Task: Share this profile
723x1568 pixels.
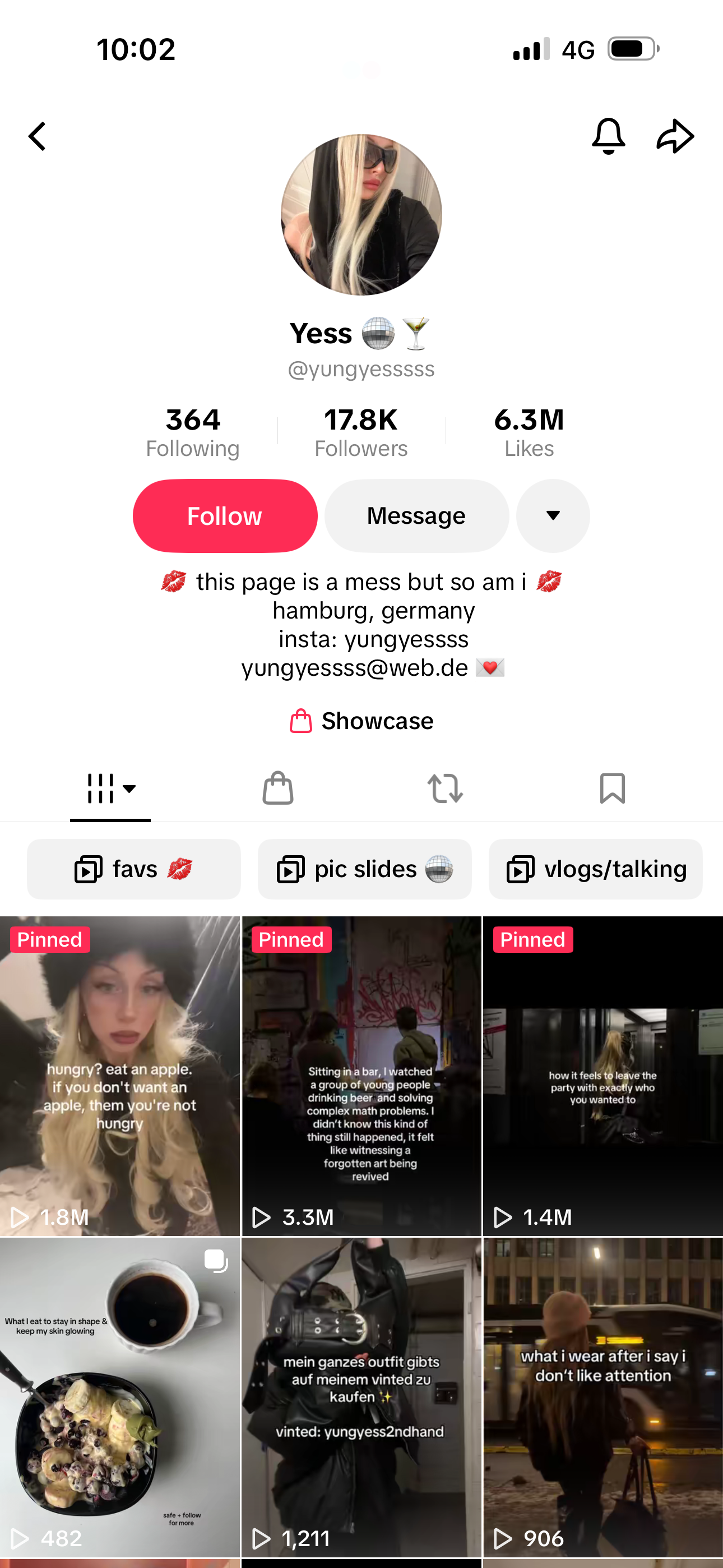Action: pyautogui.click(x=675, y=136)
